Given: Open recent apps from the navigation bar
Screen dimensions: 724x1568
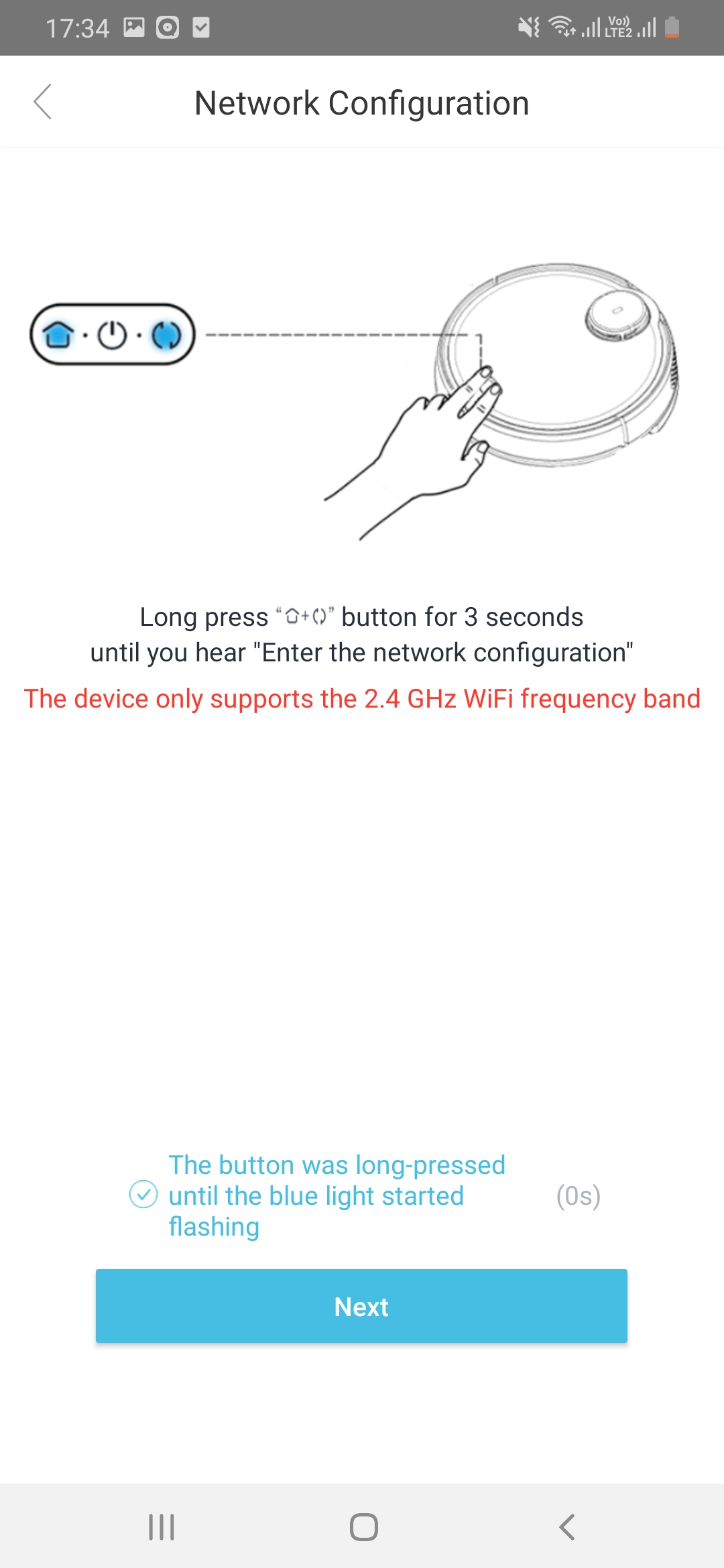Looking at the screenshot, I should (162, 1527).
